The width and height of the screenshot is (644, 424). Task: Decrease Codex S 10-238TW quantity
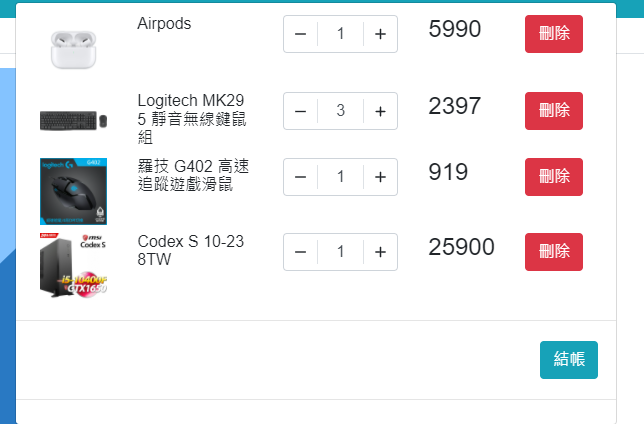pyautogui.click(x=300, y=252)
